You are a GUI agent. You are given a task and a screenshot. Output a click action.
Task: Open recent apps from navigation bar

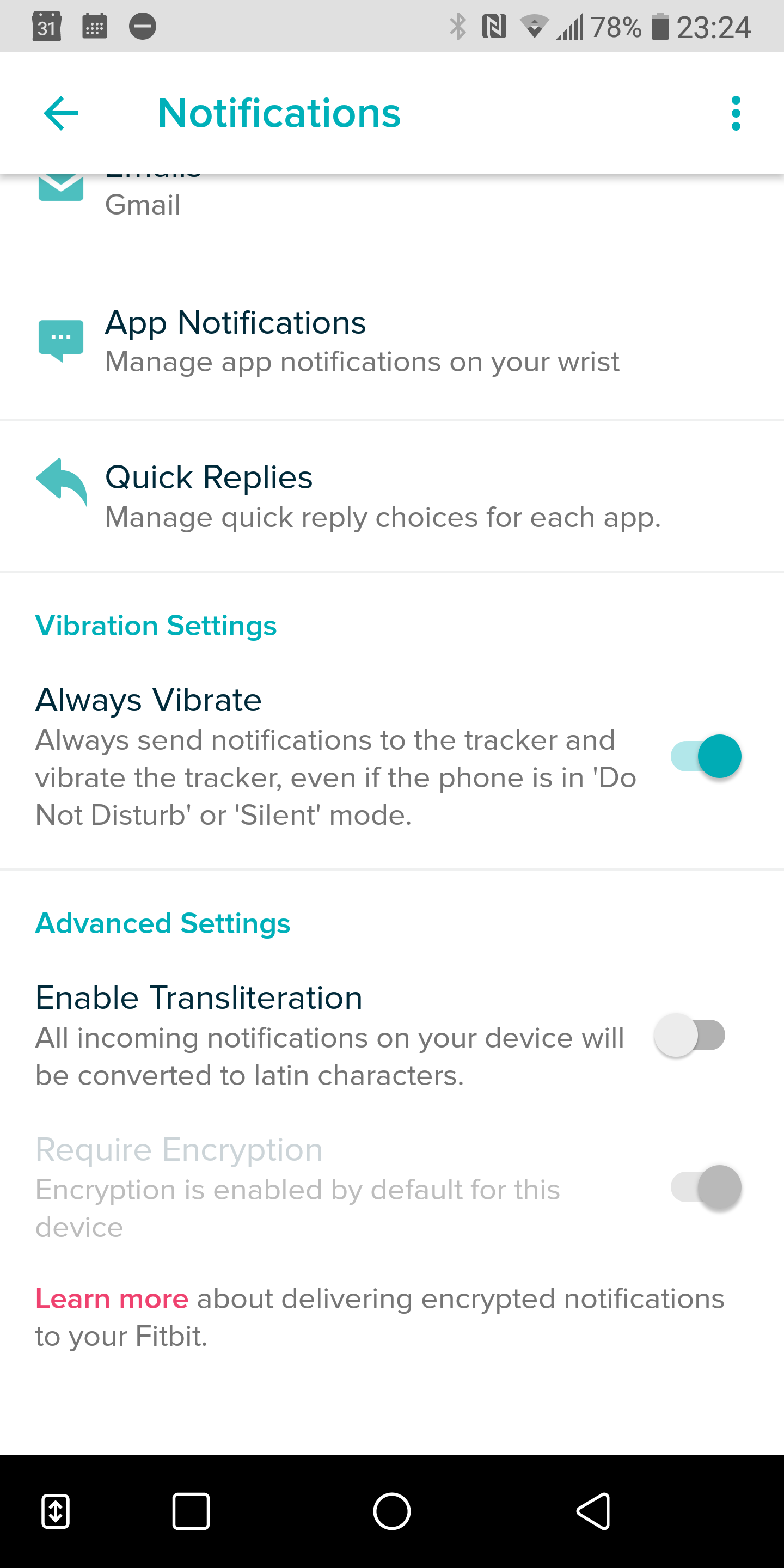[191, 1511]
